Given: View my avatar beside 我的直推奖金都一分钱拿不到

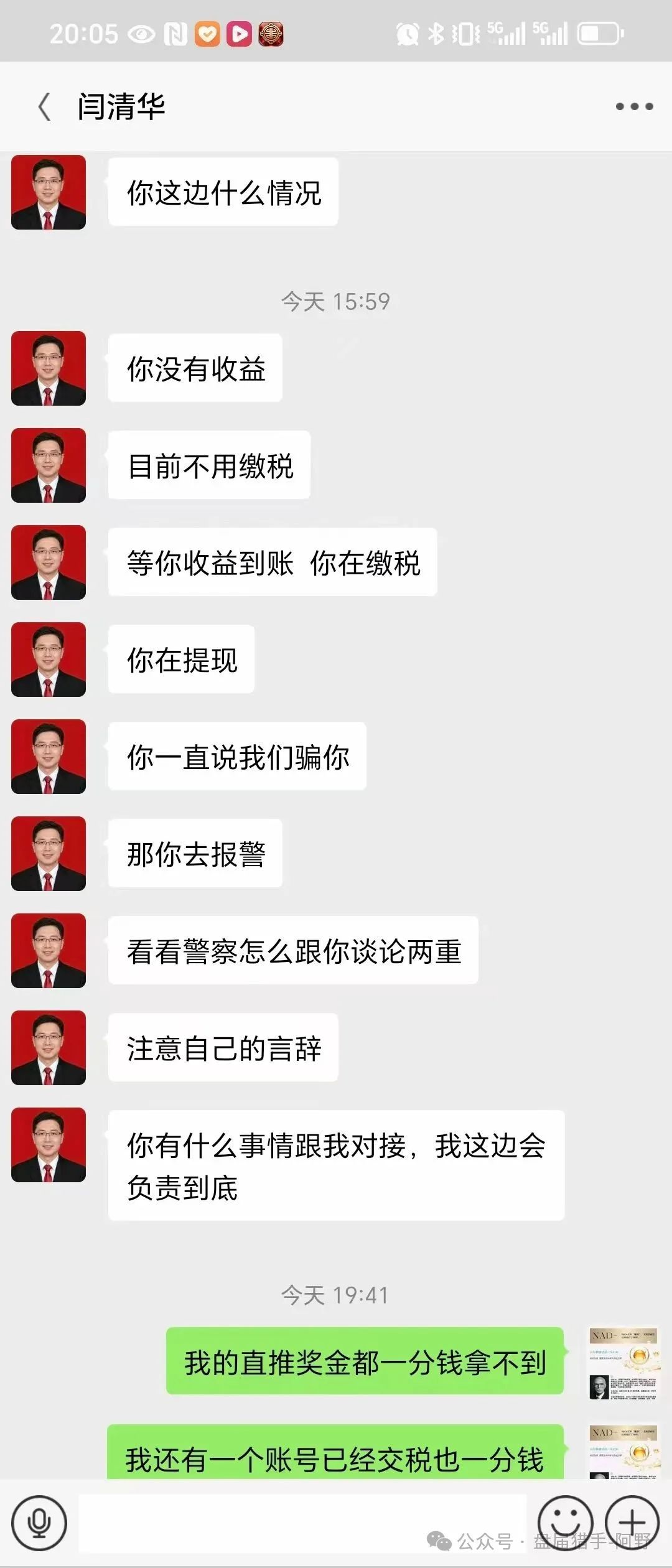Looking at the screenshot, I should tap(623, 1363).
